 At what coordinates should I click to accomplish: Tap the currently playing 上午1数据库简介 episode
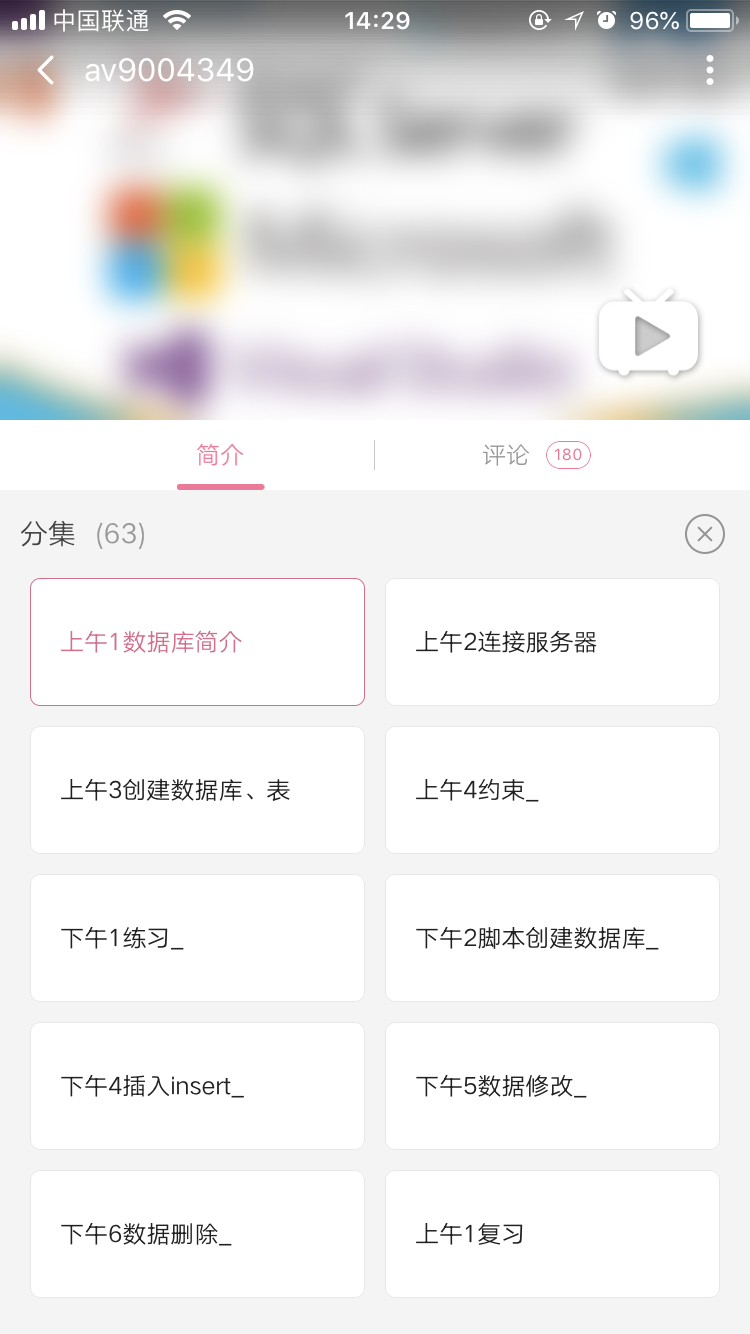(x=197, y=642)
